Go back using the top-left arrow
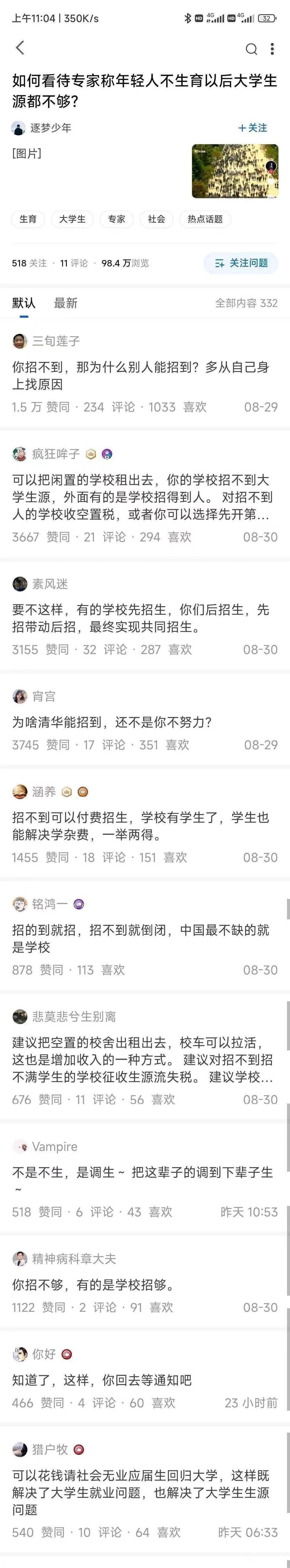This screenshot has height=1568, width=290. click(x=20, y=48)
